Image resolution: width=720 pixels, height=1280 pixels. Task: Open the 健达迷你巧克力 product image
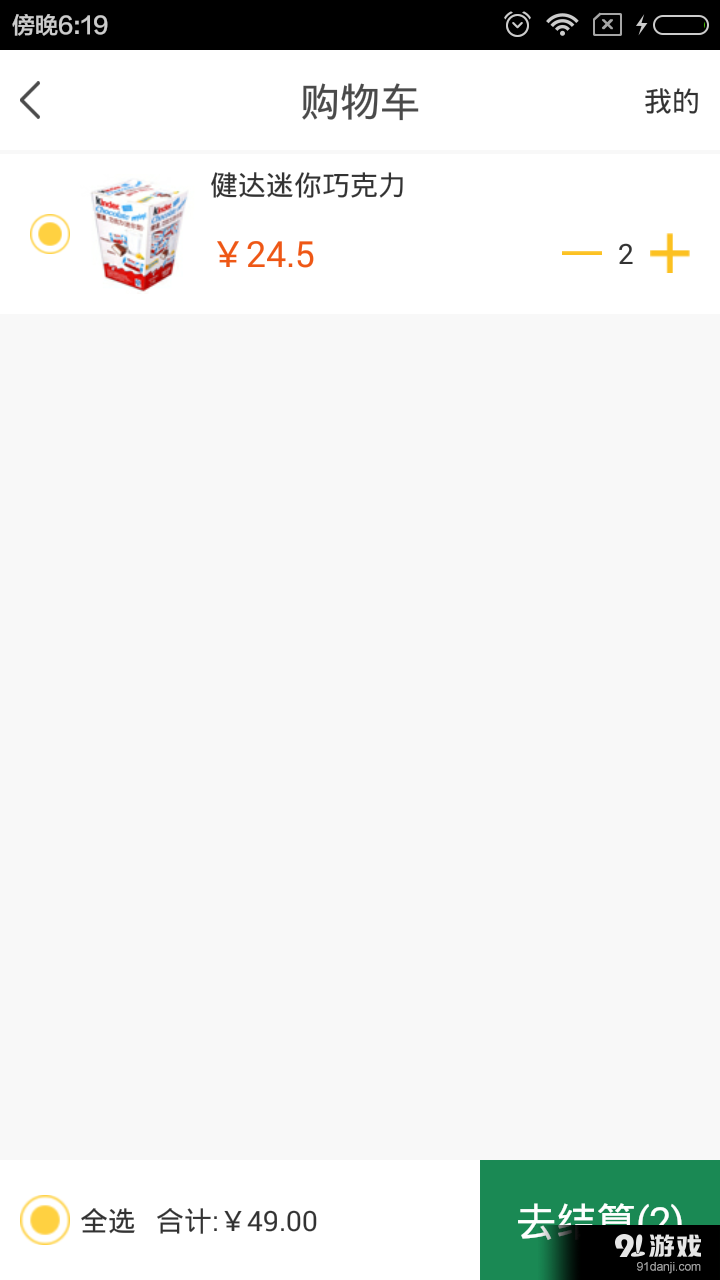point(139,234)
